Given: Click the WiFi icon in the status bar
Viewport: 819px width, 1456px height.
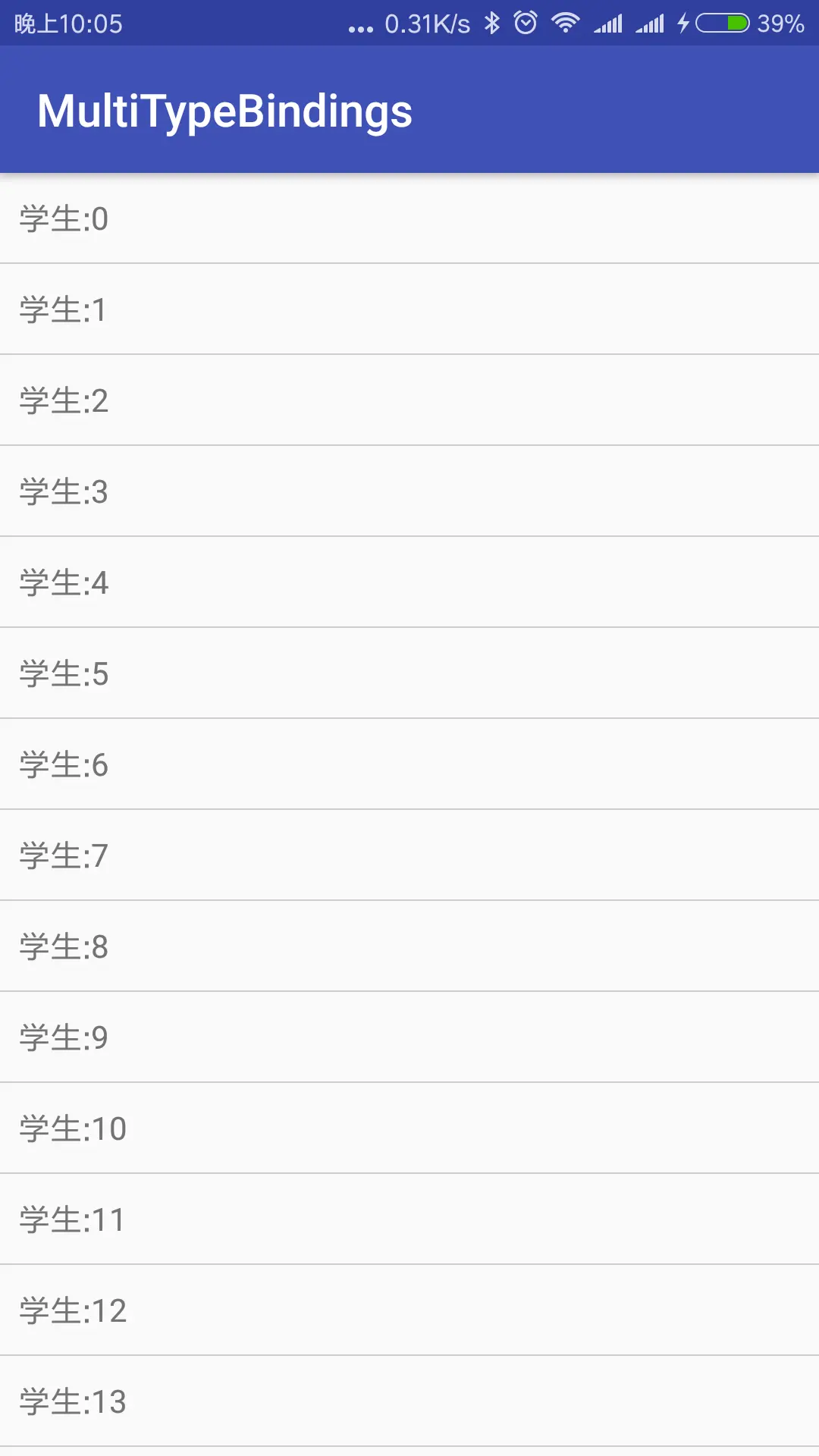Looking at the screenshot, I should coord(565,24).
